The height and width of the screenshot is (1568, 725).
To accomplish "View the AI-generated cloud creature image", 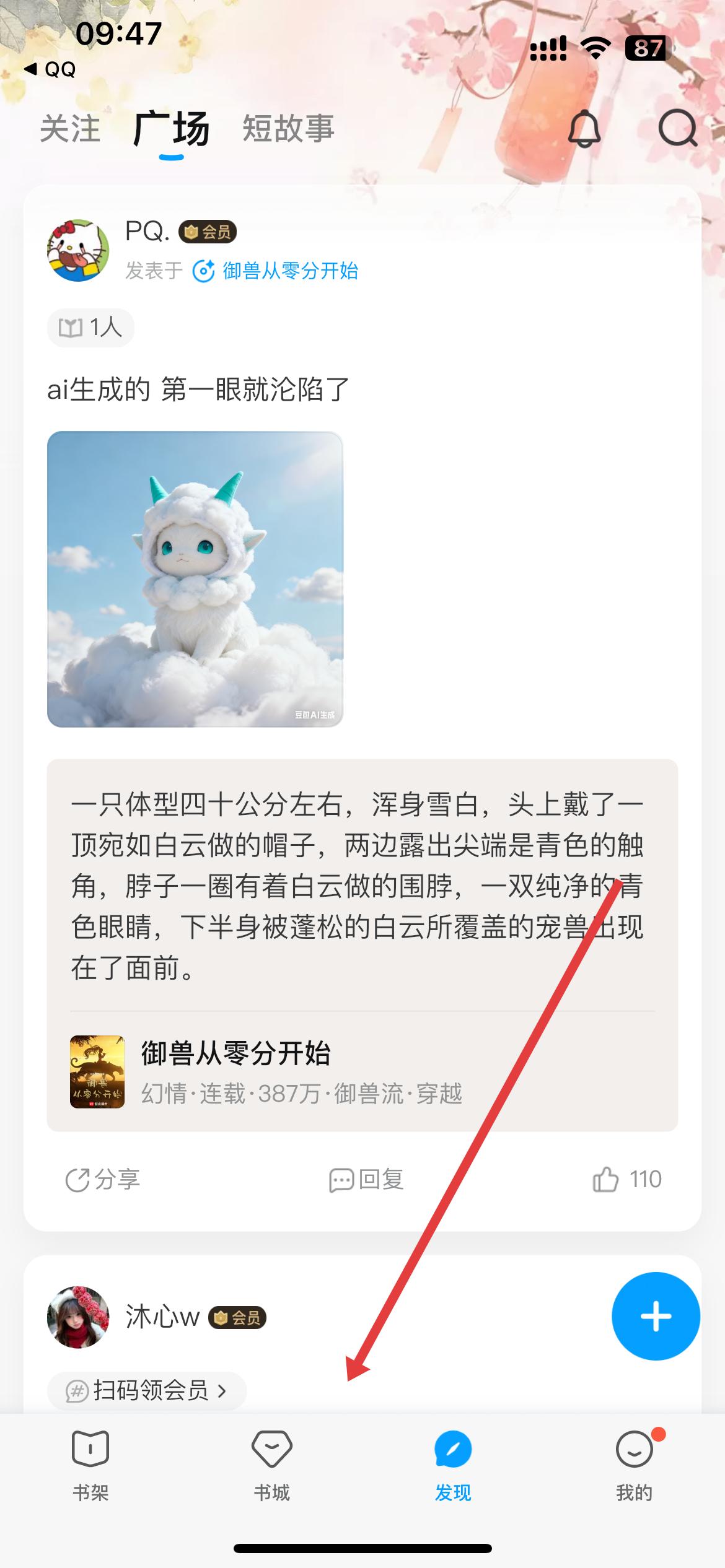I will tap(195, 578).
